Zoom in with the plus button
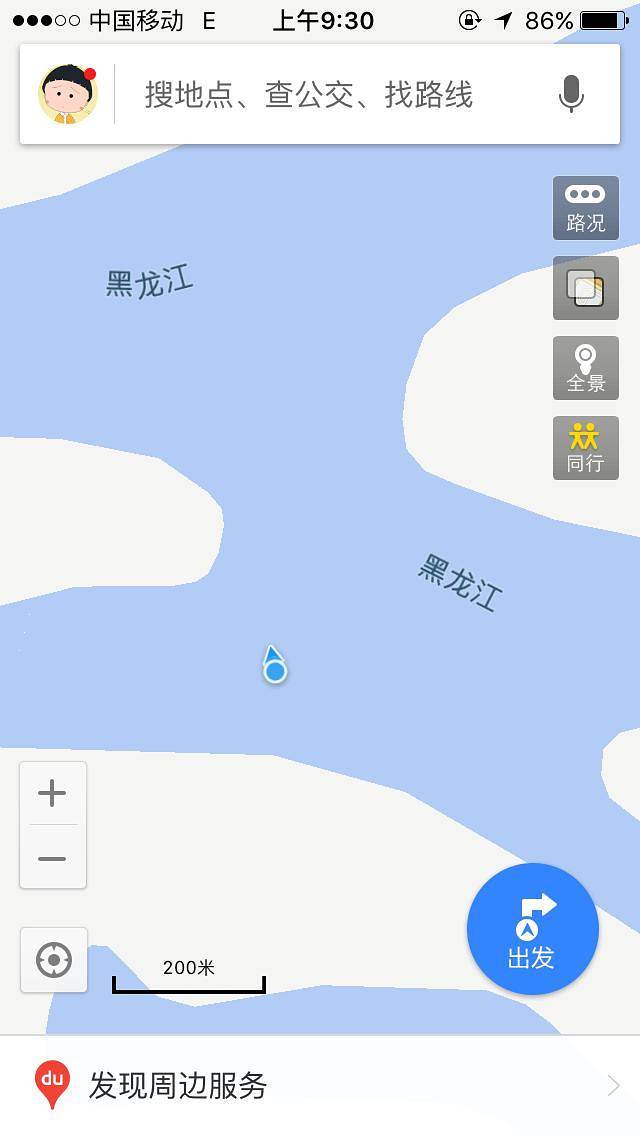This screenshot has width=640, height=1136. (52, 794)
